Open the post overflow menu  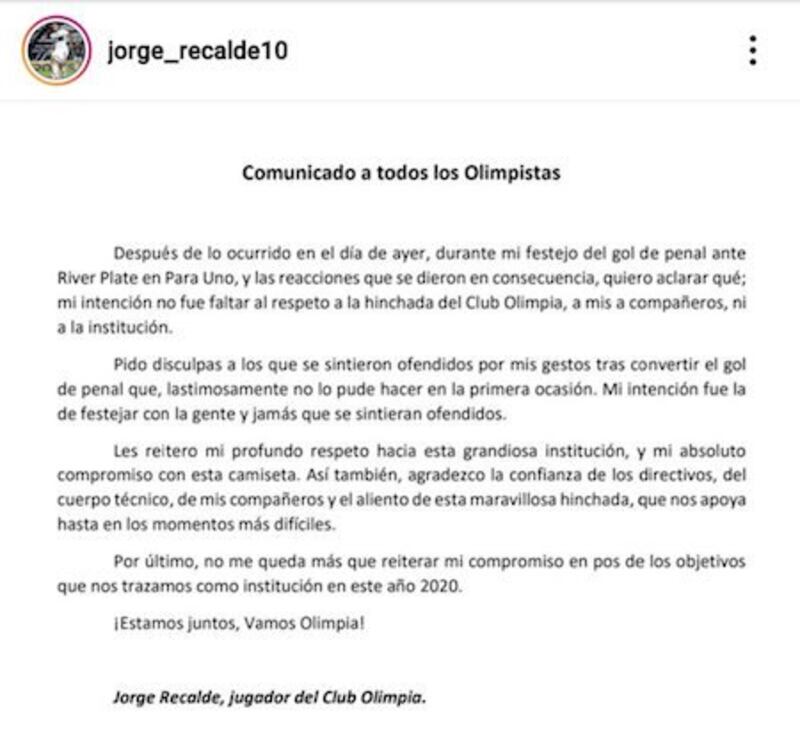752,51
